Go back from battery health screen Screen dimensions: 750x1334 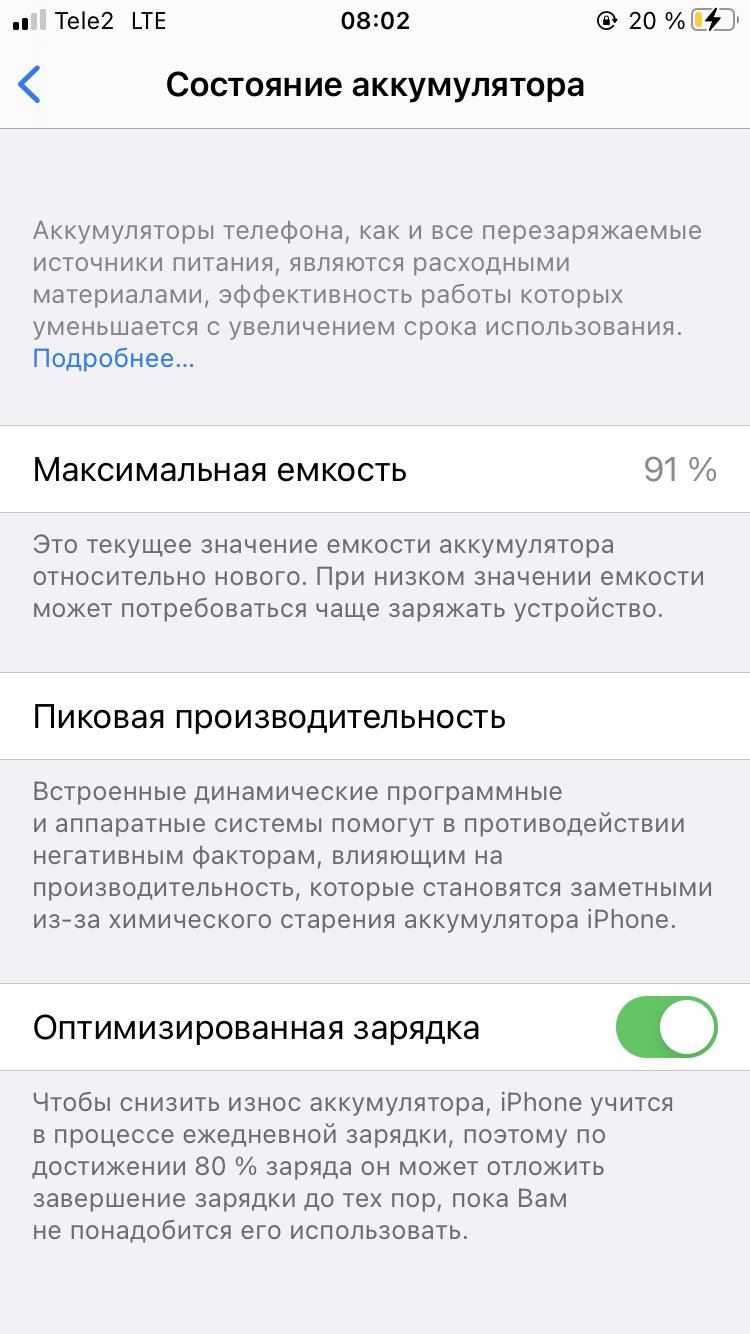[x=31, y=85]
